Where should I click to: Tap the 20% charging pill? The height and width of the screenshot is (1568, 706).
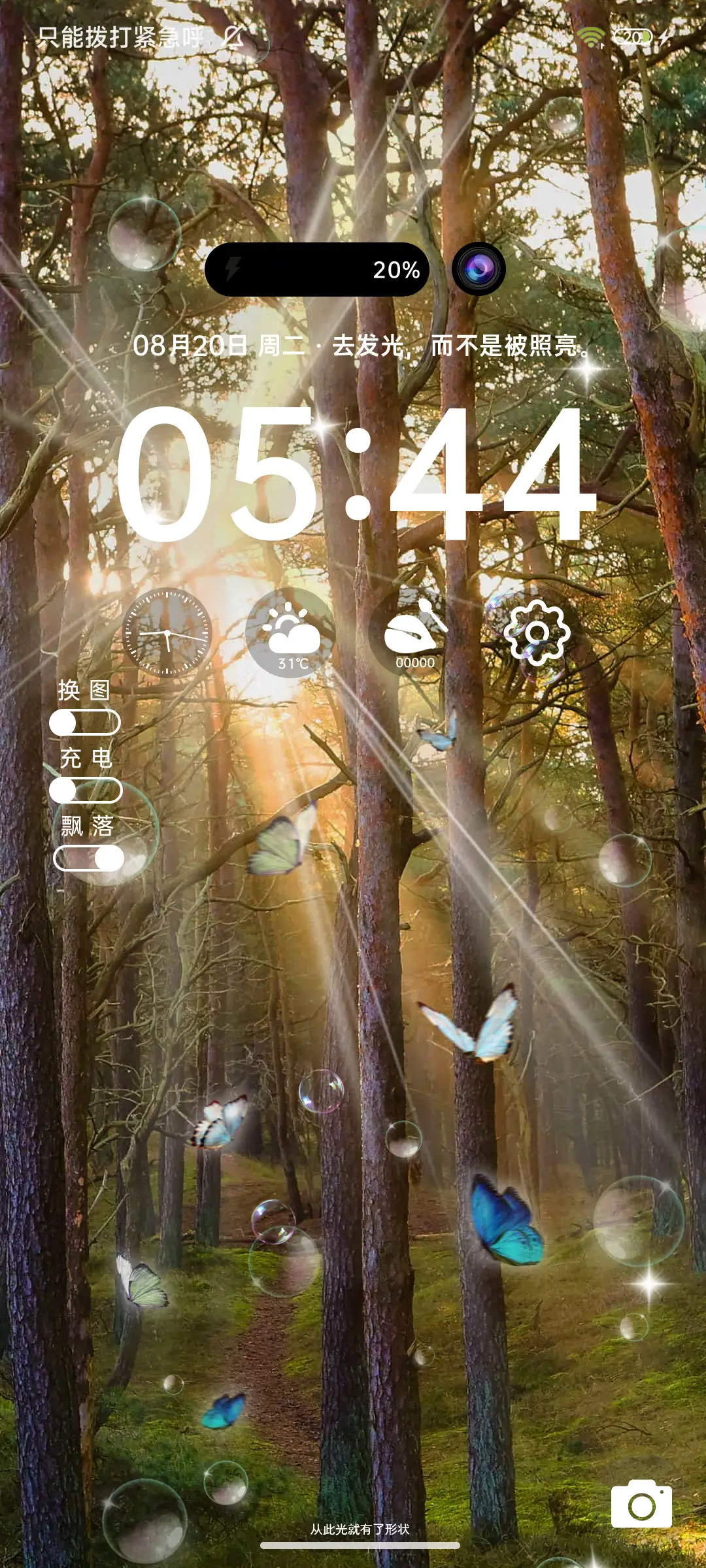point(317,269)
